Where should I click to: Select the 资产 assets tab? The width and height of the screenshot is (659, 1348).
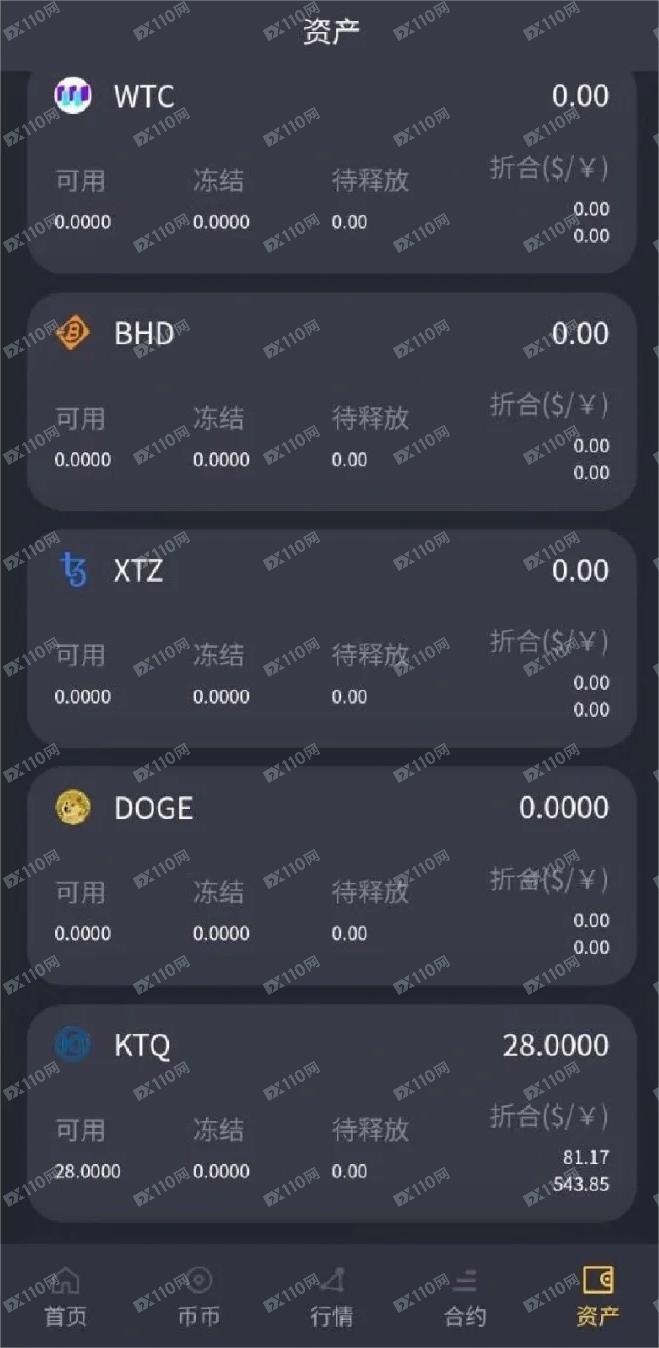pyautogui.click(x=597, y=1297)
